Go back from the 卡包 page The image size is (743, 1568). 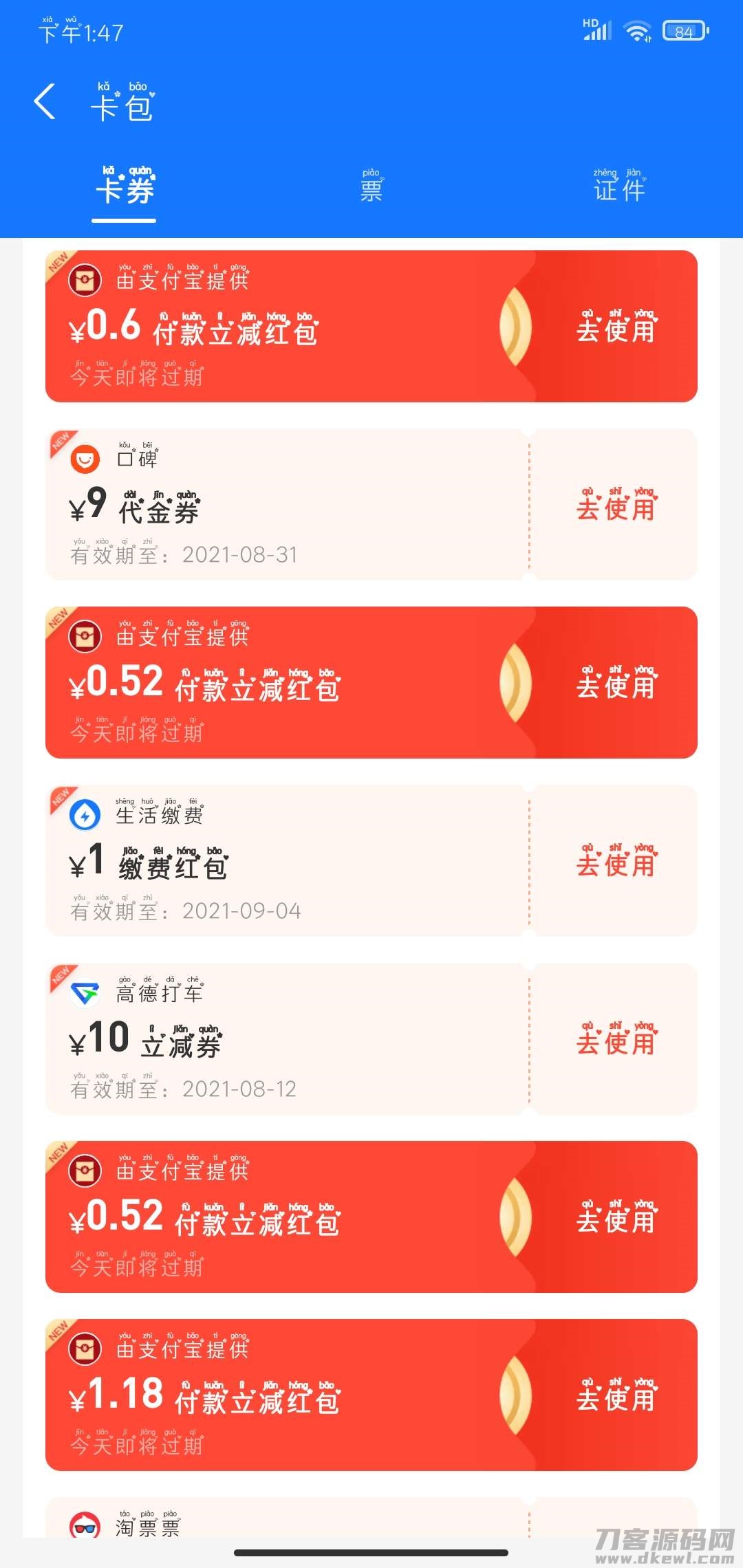pos(45,102)
